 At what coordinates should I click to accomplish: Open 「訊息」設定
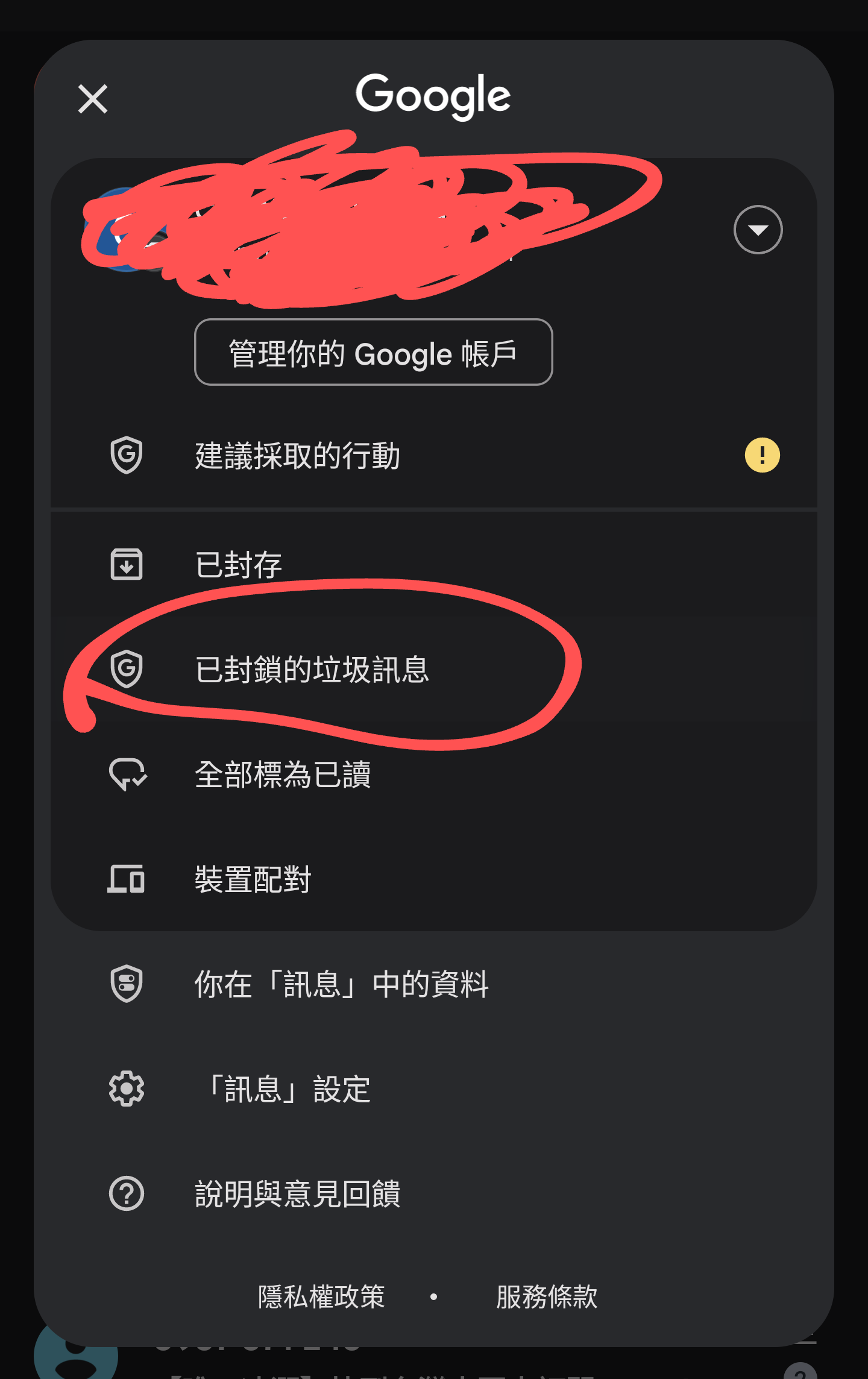(288, 1089)
